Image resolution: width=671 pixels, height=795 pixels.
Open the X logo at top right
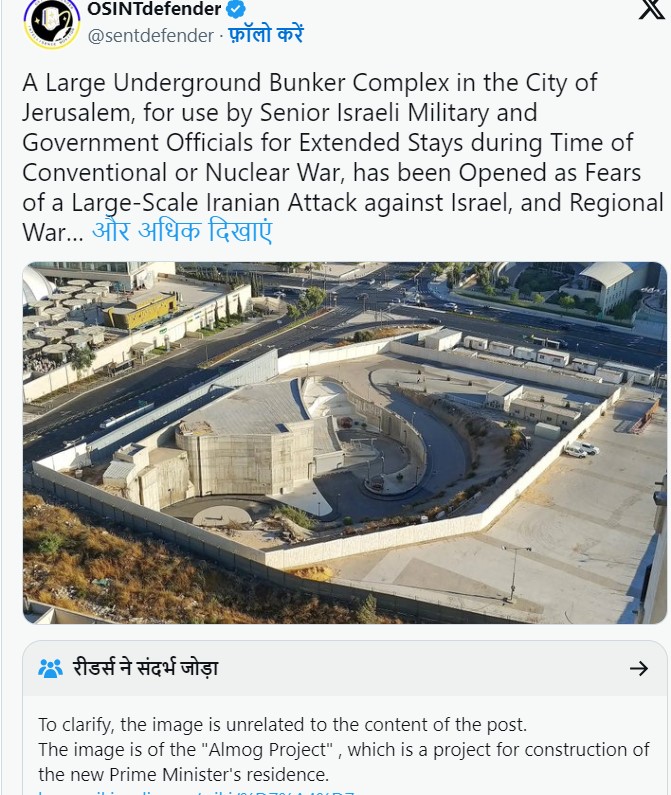tap(650, 10)
